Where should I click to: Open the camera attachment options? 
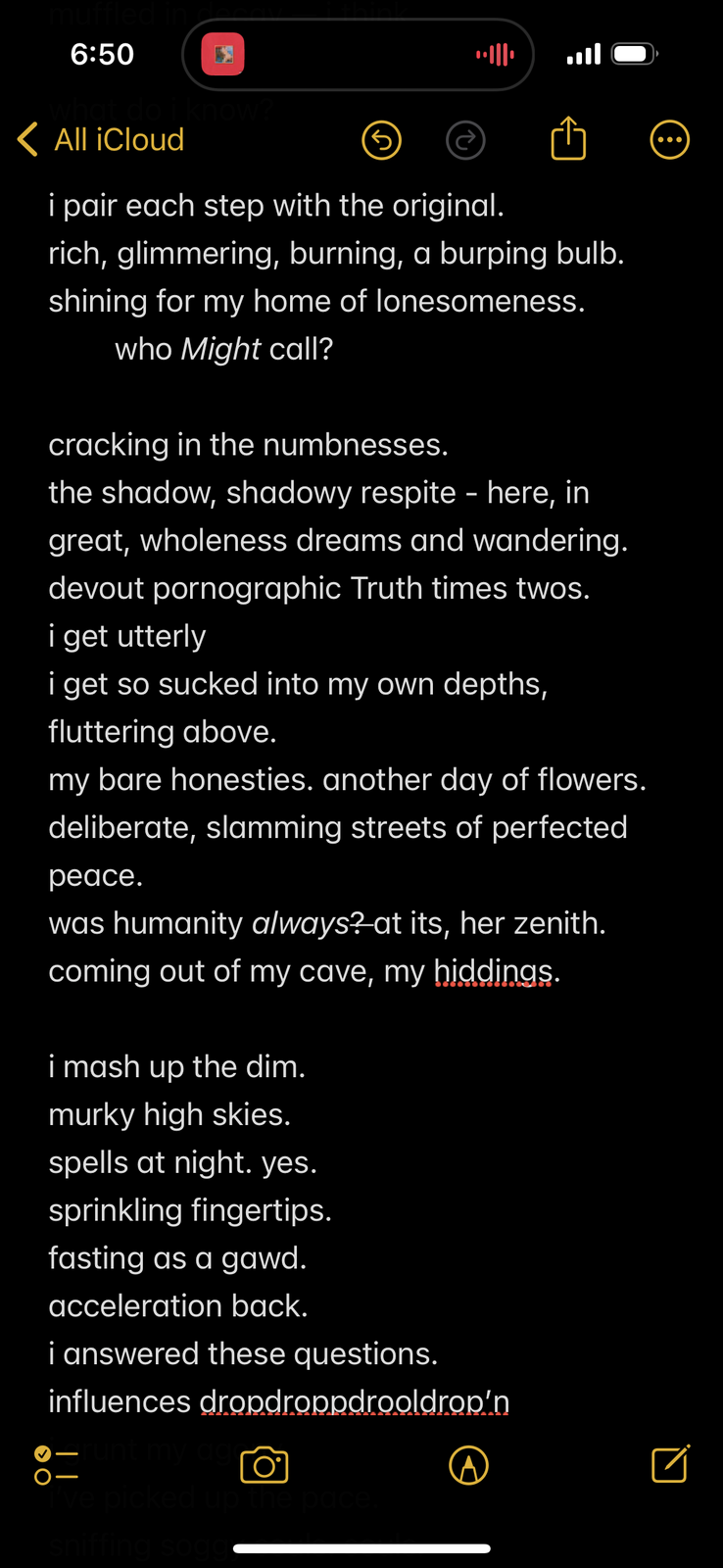pyautogui.click(x=265, y=1466)
